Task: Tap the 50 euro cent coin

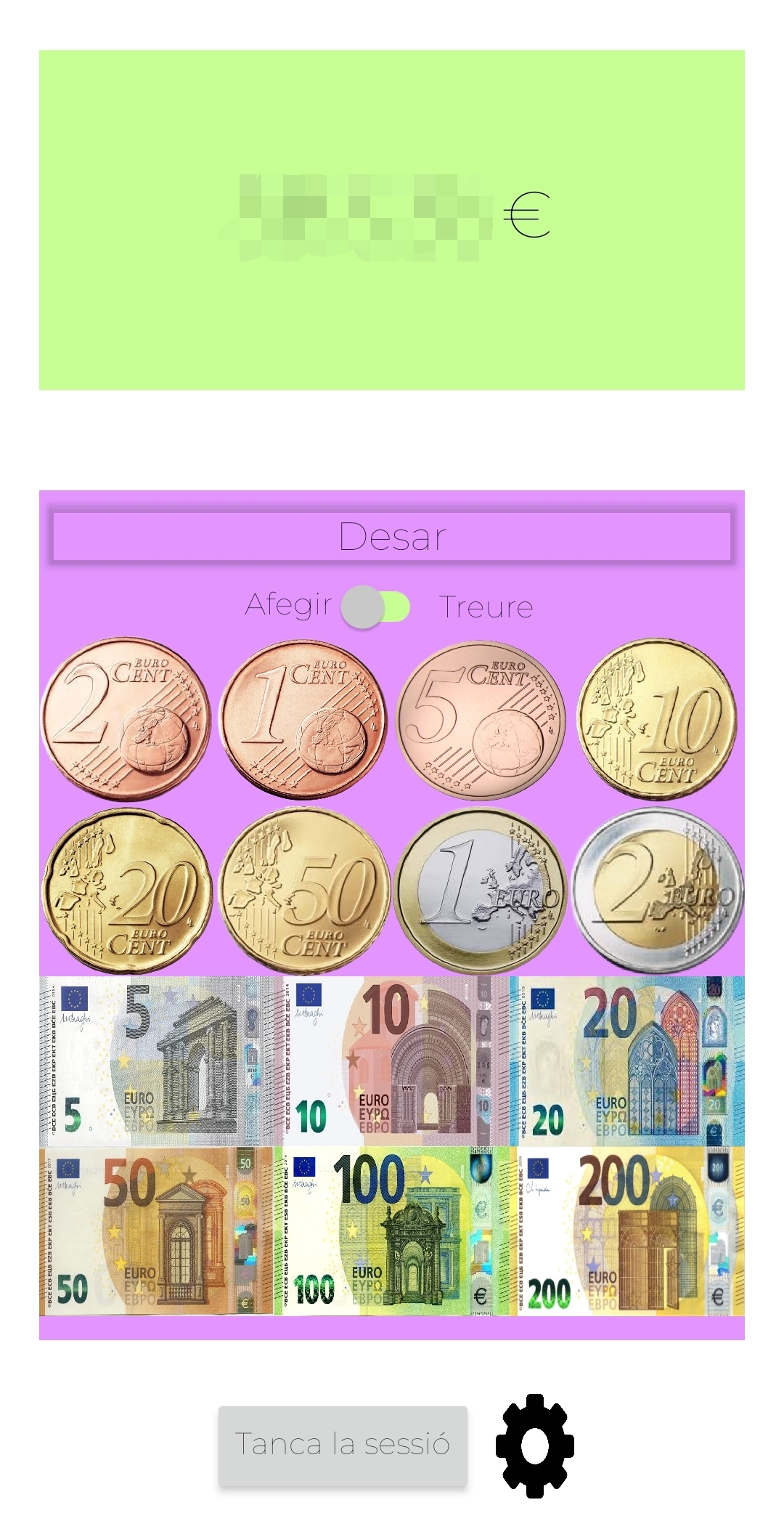Action: coord(303,891)
